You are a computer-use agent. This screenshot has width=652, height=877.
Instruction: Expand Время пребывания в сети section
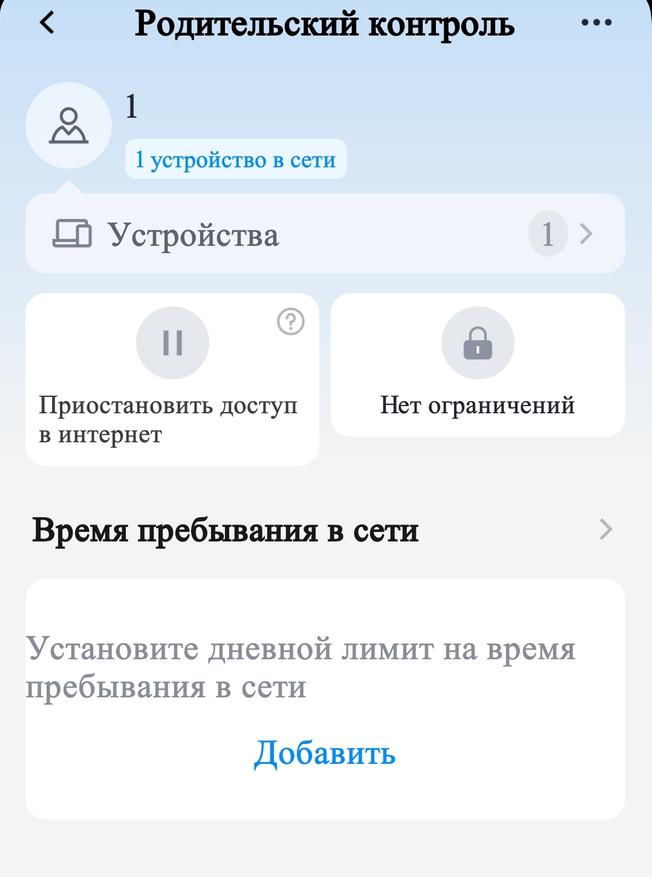[x=605, y=530]
